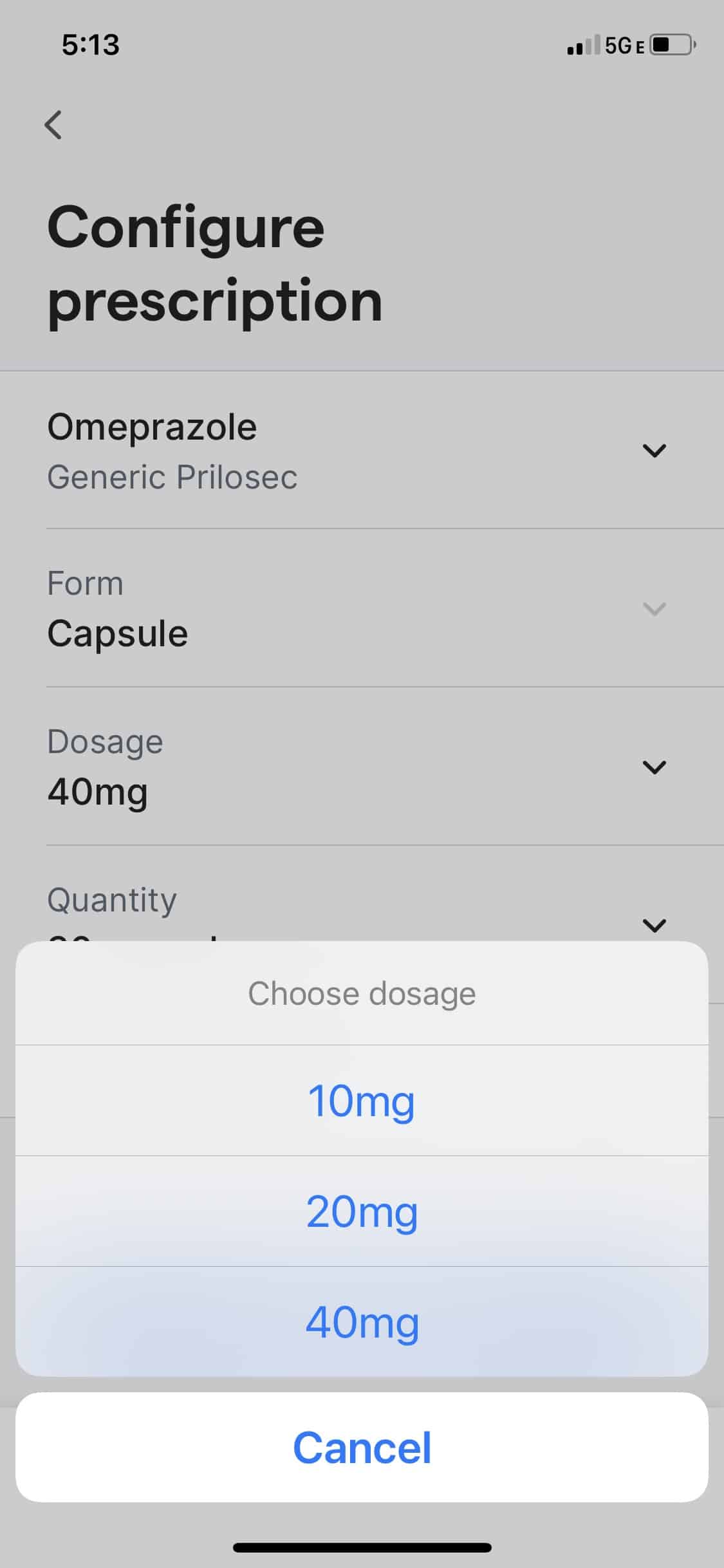The width and height of the screenshot is (724, 1568).
Task: Expand the Dosage dropdown showing 40mg
Action: click(x=654, y=767)
